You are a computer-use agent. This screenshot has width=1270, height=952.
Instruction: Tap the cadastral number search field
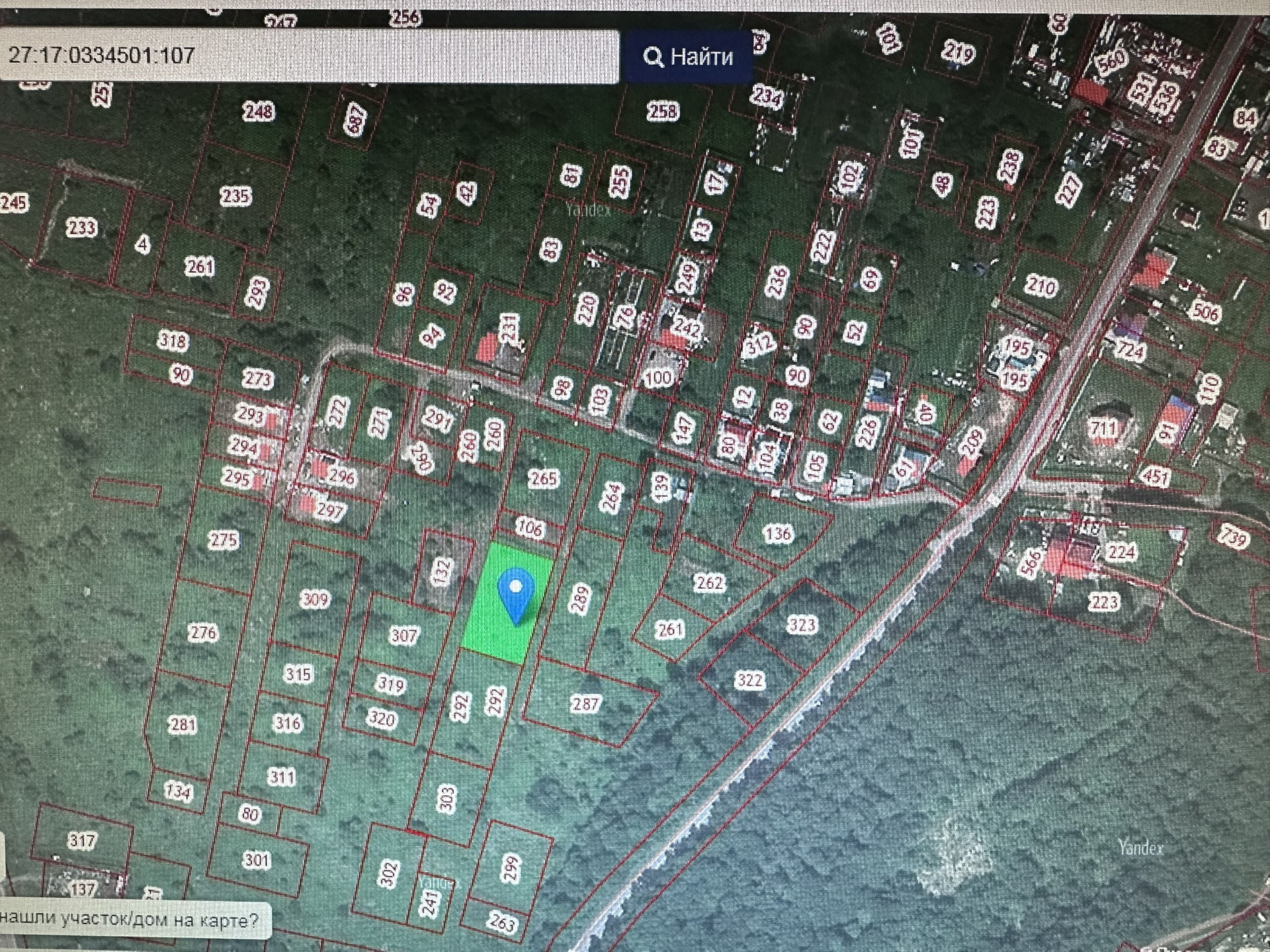click(309, 56)
